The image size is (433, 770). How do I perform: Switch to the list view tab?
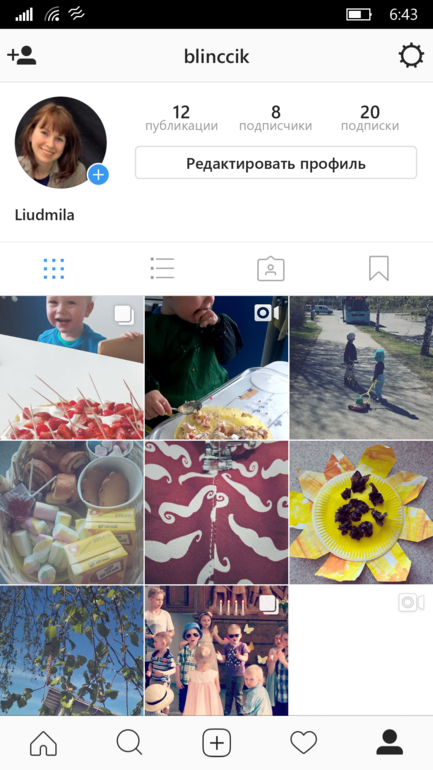(162, 269)
